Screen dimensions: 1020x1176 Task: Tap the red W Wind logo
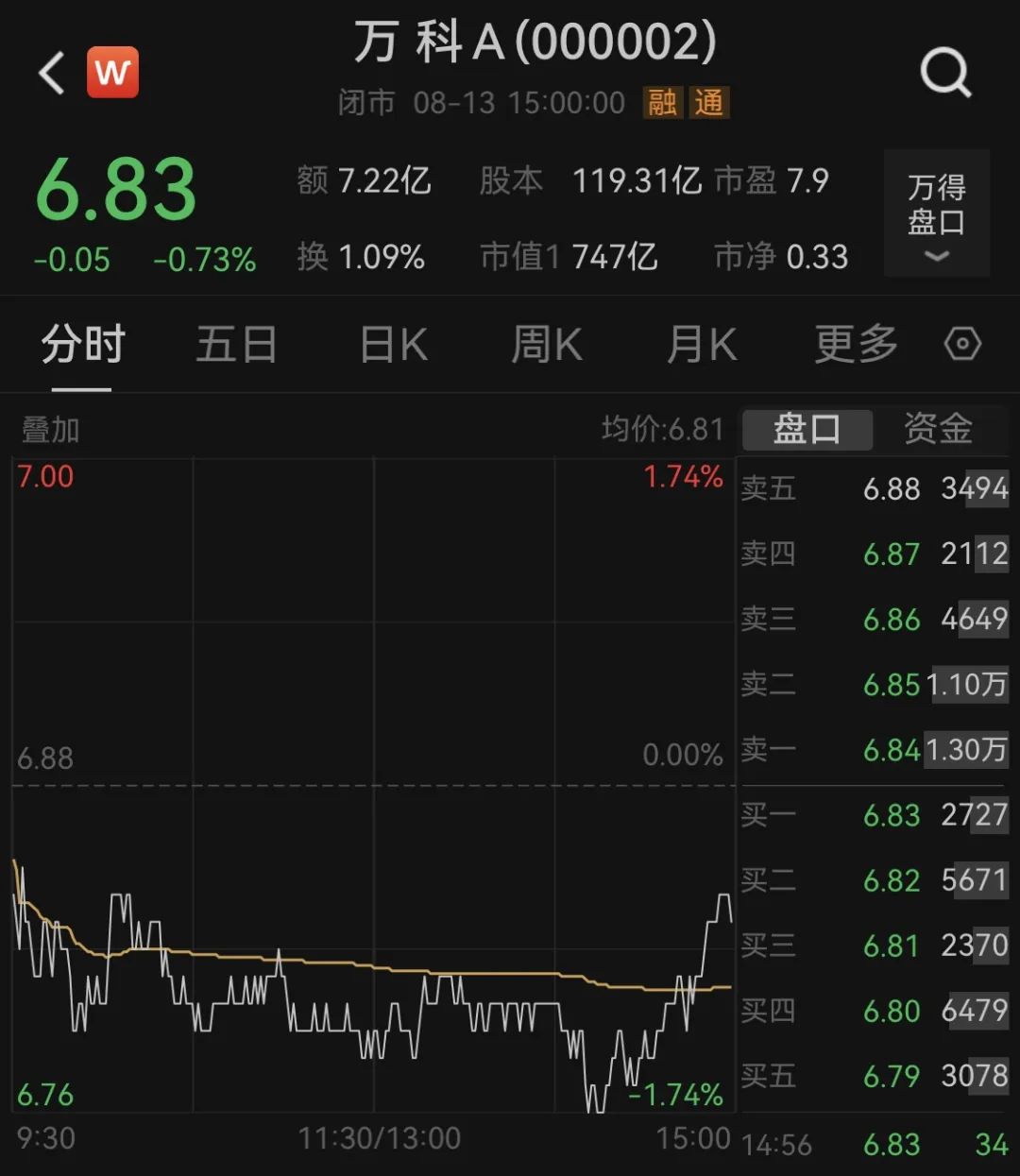tap(113, 73)
